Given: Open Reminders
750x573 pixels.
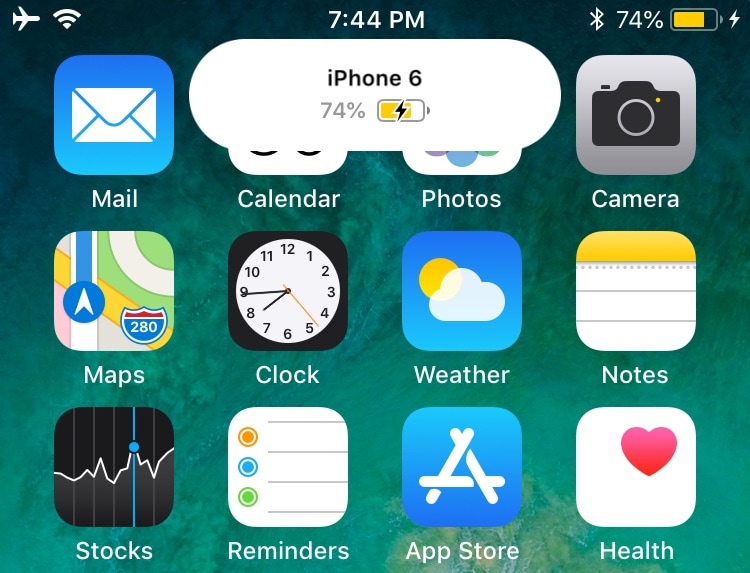Looking at the screenshot, I should pos(288,467).
